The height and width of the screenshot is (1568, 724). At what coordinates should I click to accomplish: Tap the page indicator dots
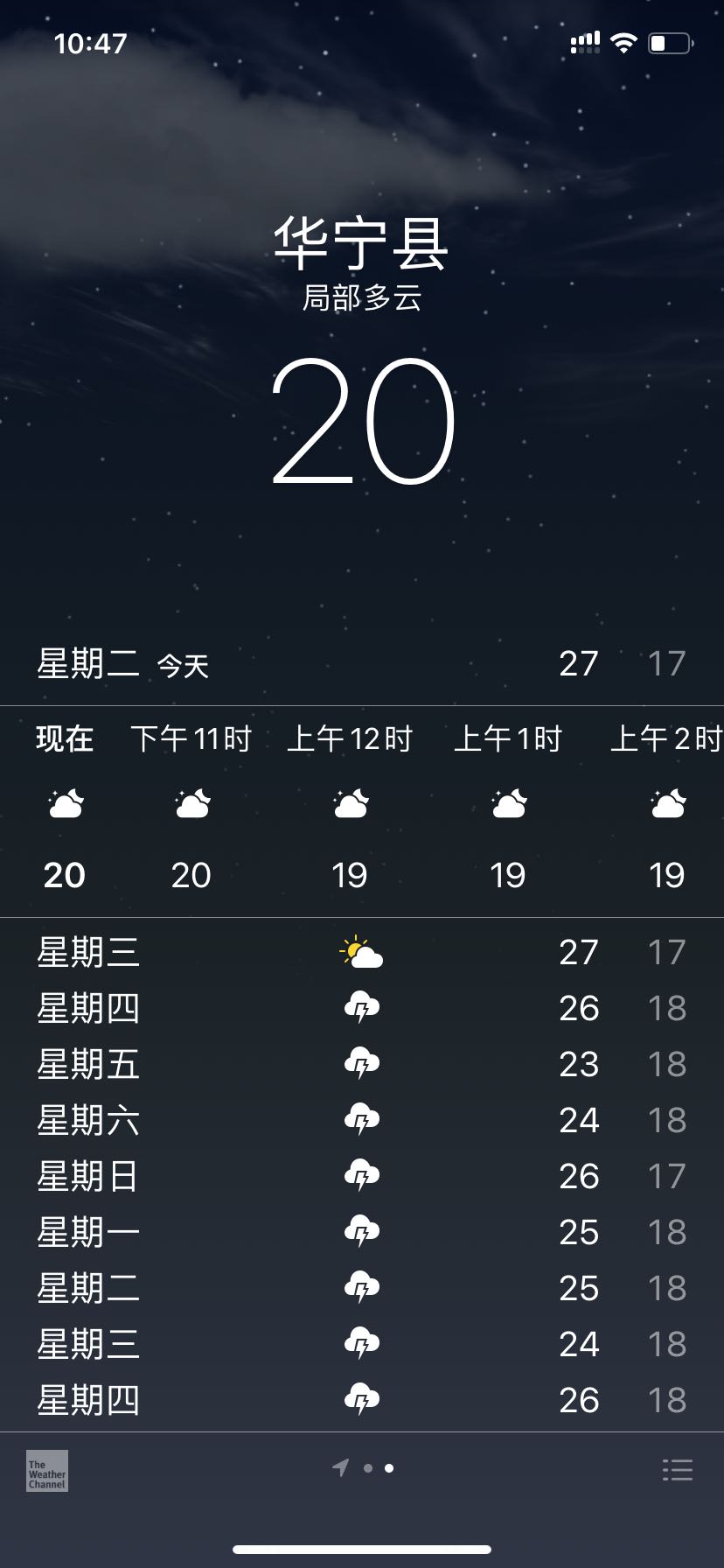pos(363,1467)
